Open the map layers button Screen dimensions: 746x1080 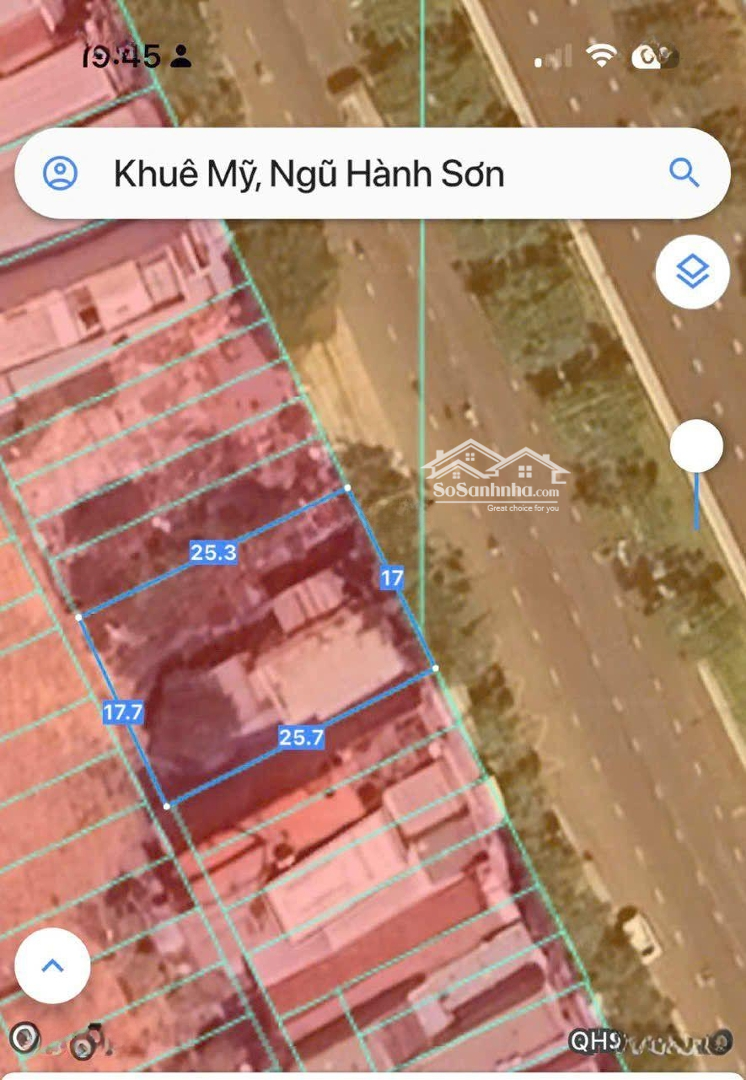pos(692,271)
